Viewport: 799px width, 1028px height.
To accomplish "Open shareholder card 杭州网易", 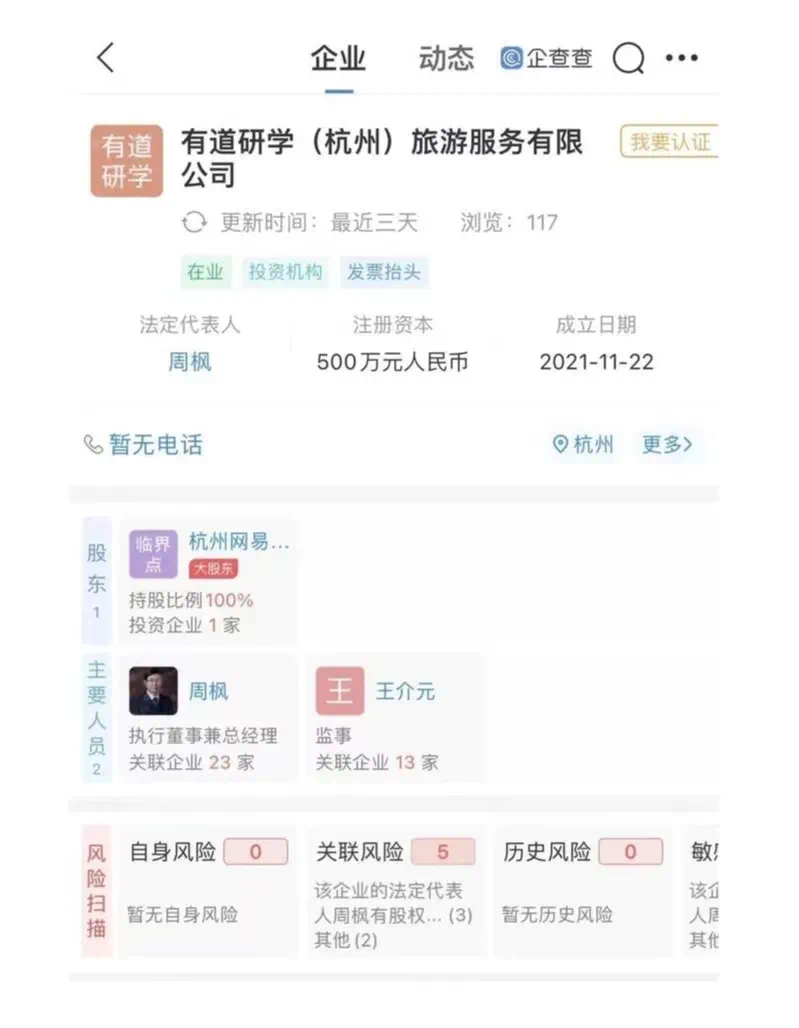I will click(x=209, y=581).
